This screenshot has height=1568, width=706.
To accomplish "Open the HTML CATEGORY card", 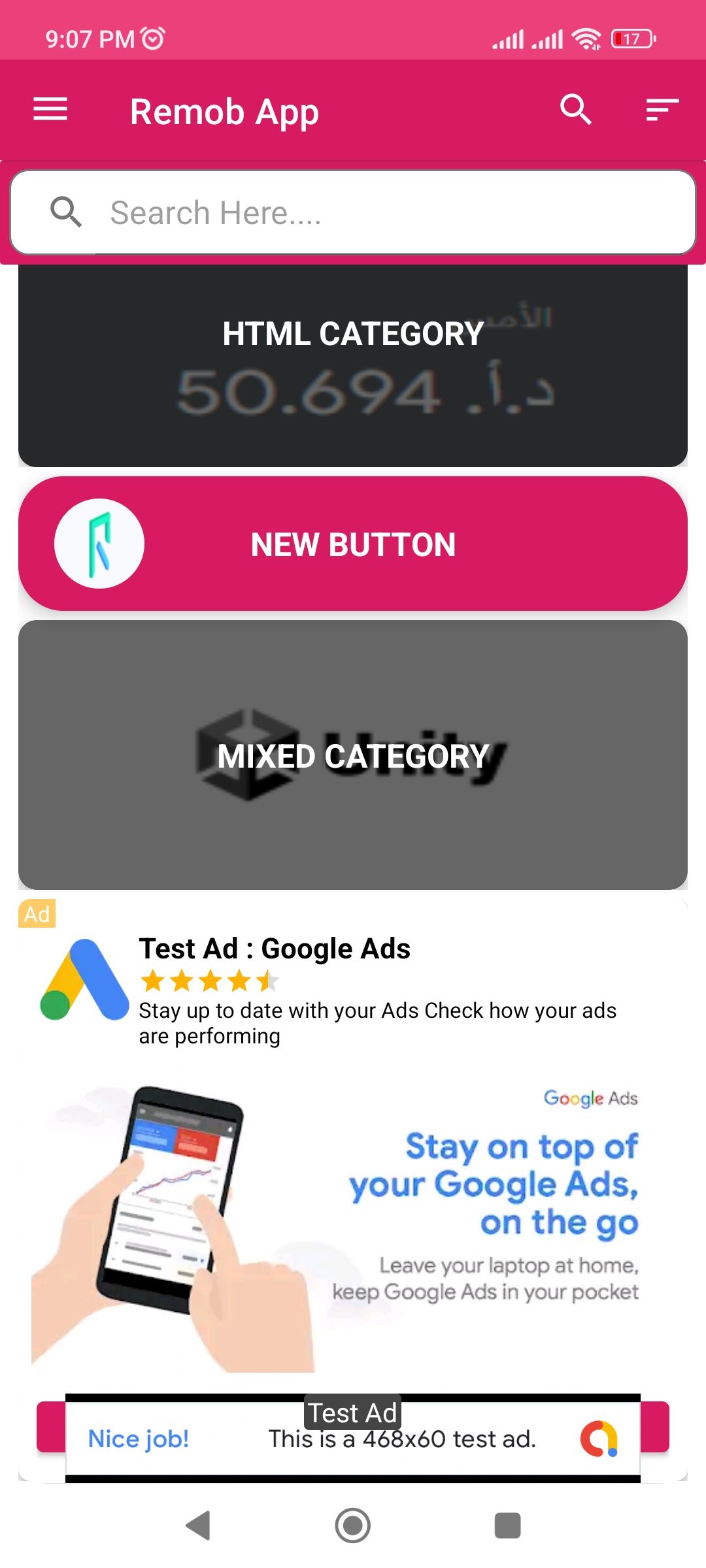I will click(x=353, y=366).
